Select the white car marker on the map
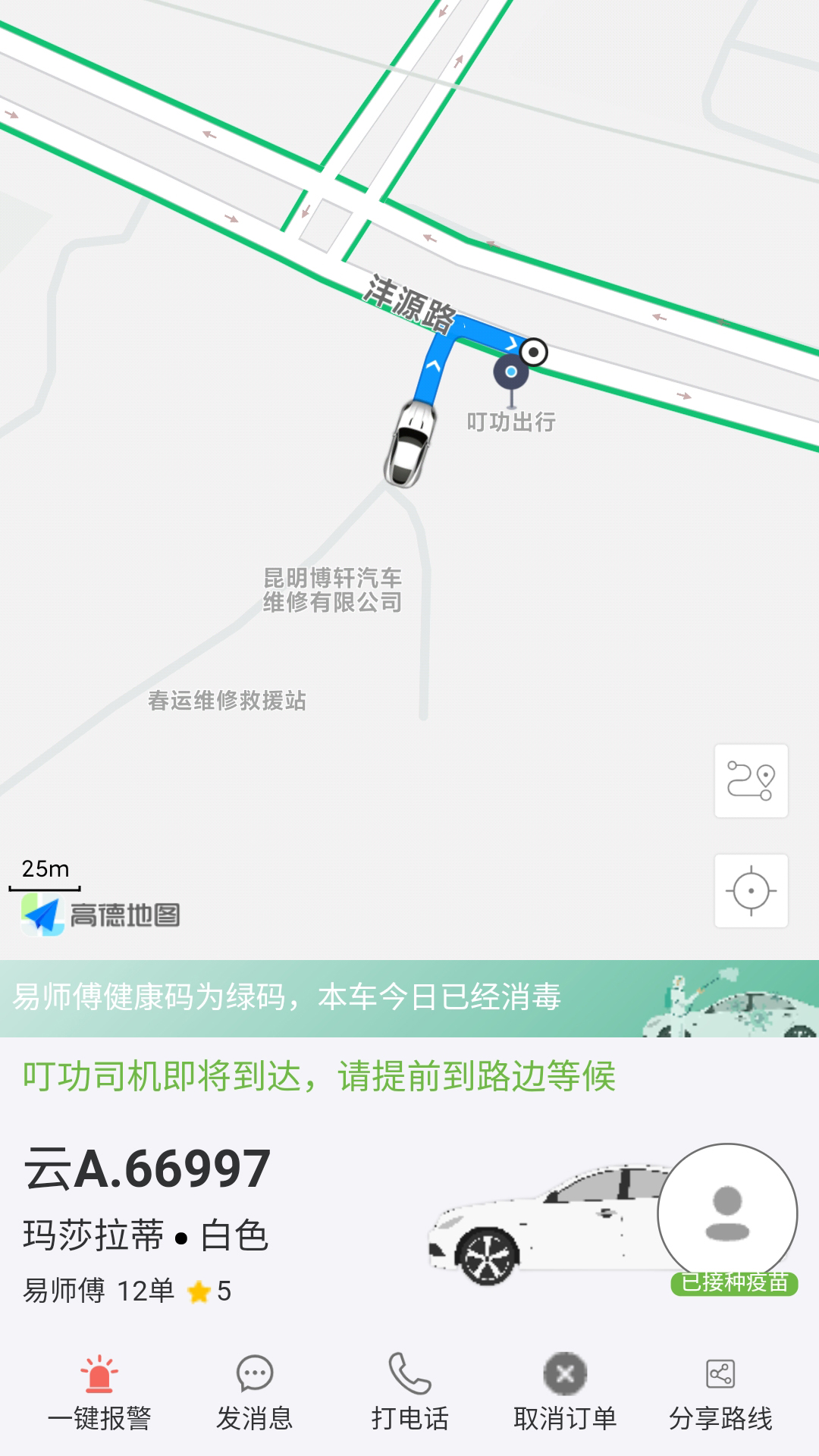 pos(410,444)
